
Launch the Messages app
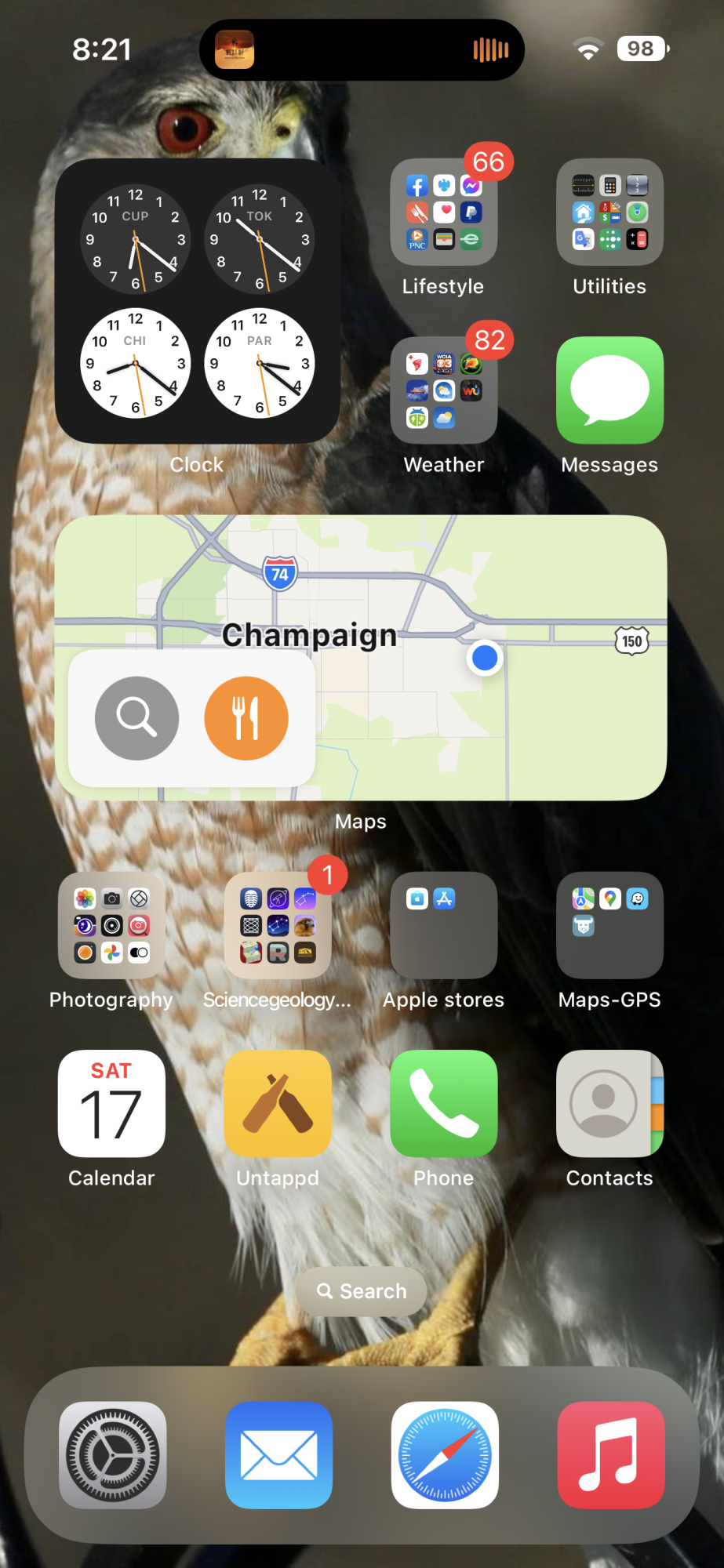point(609,390)
